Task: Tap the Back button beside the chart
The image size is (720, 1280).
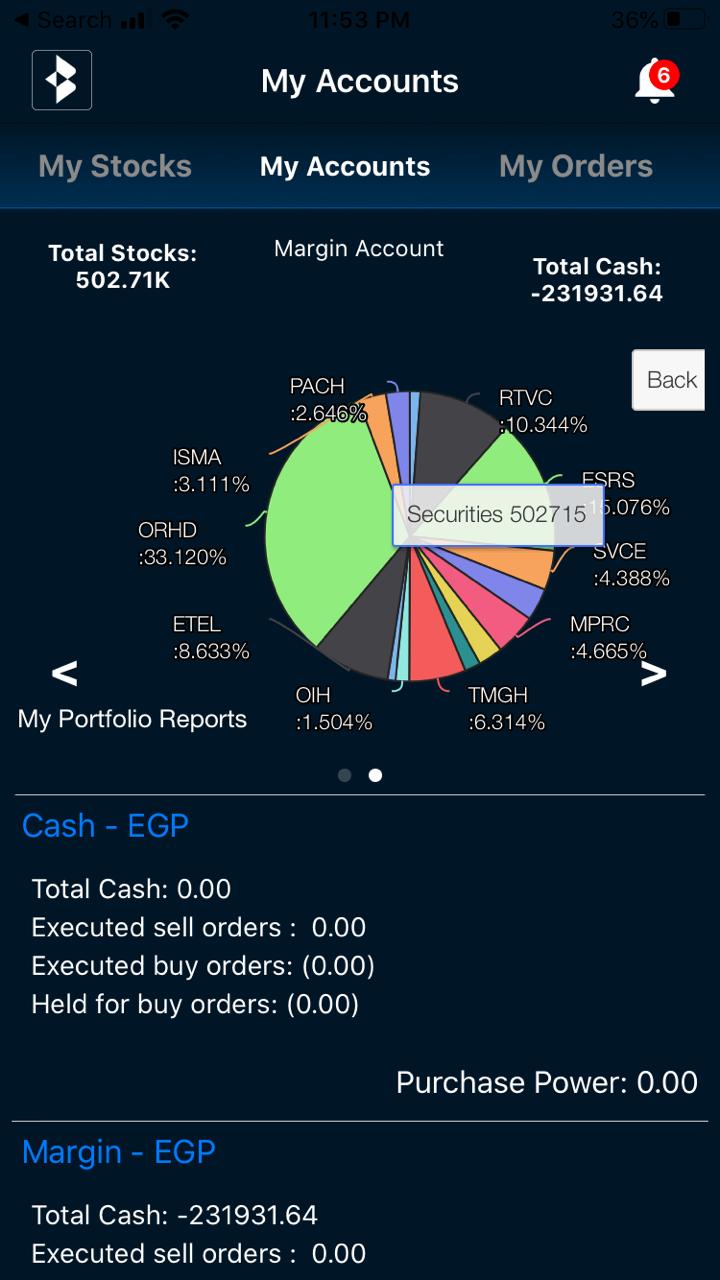Action: [670, 380]
